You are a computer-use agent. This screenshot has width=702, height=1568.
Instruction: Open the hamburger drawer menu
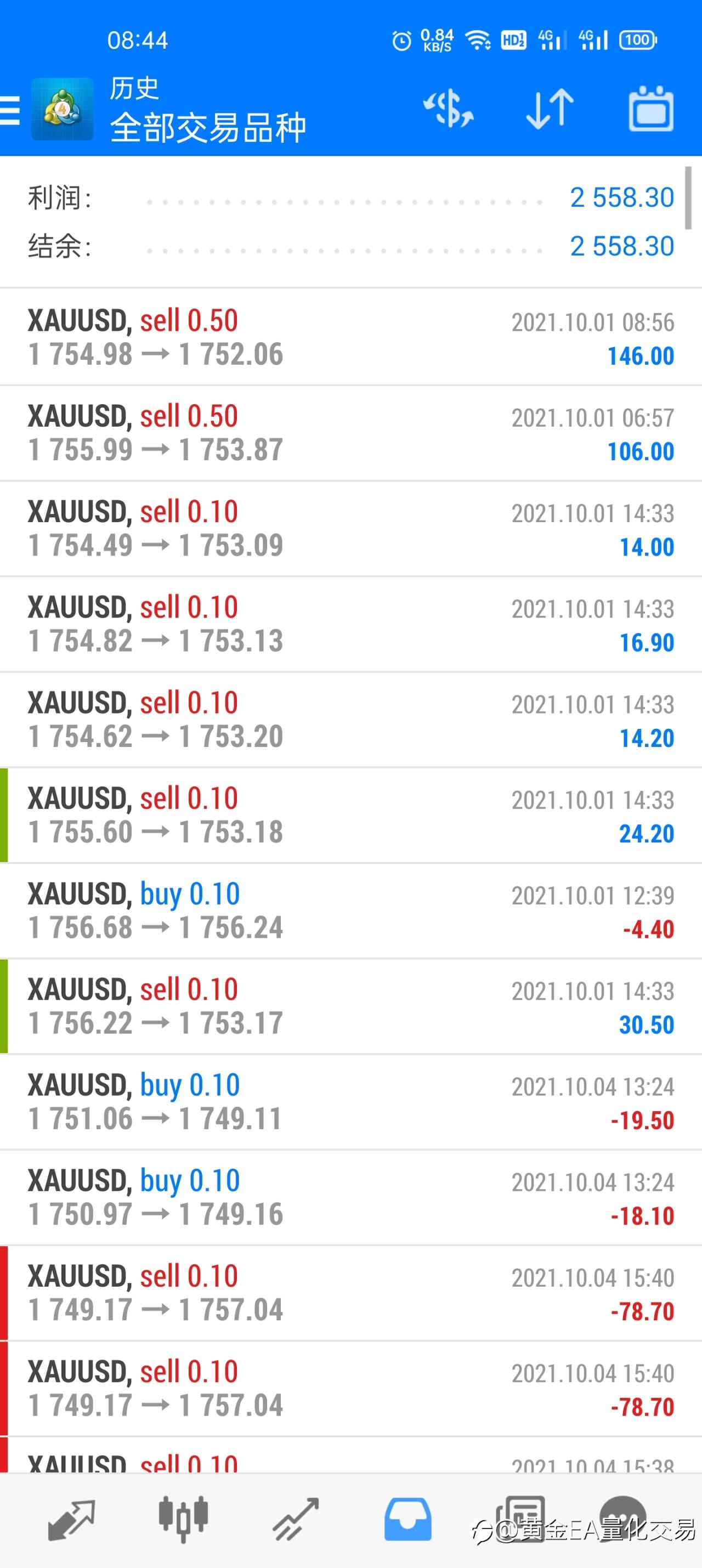coord(10,110)
